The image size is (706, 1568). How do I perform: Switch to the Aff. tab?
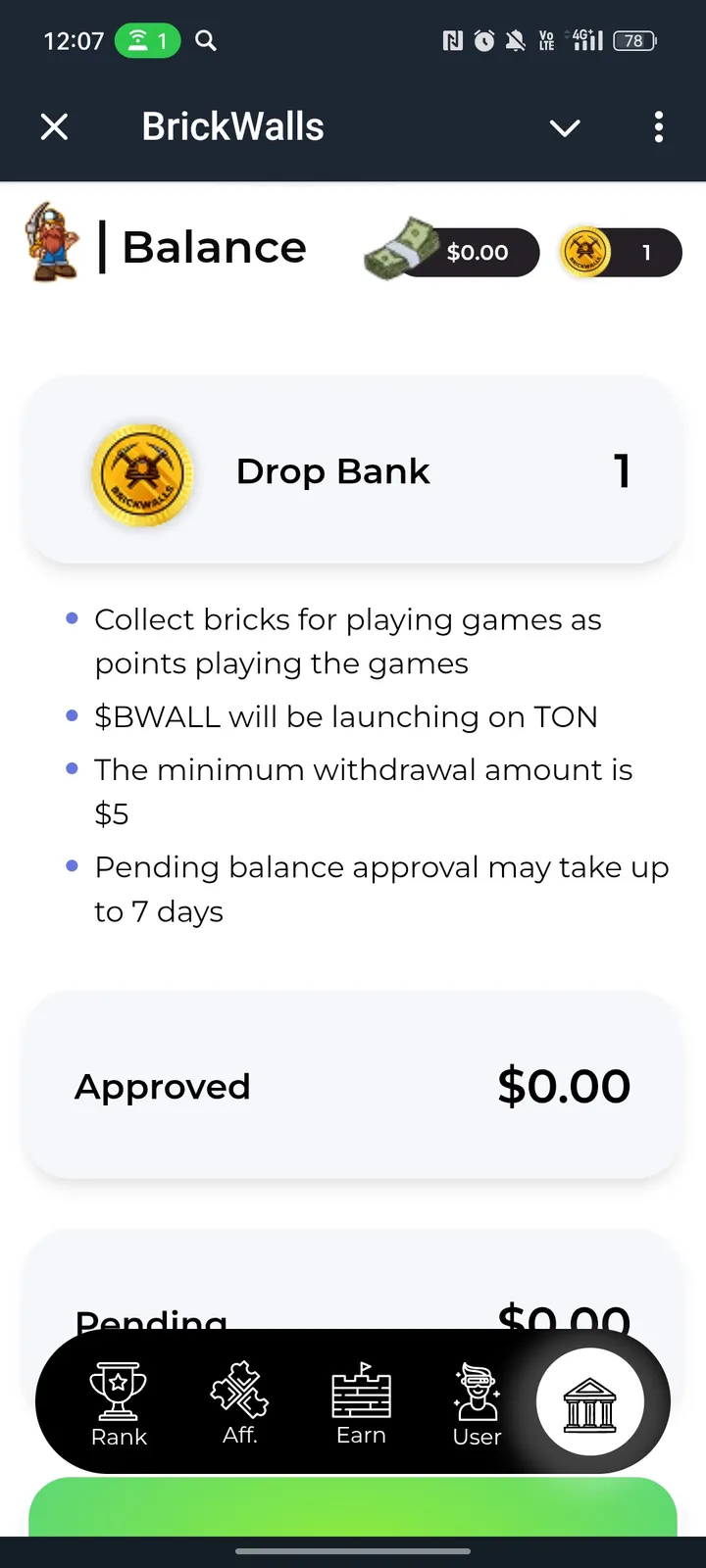coord(239,1402)
